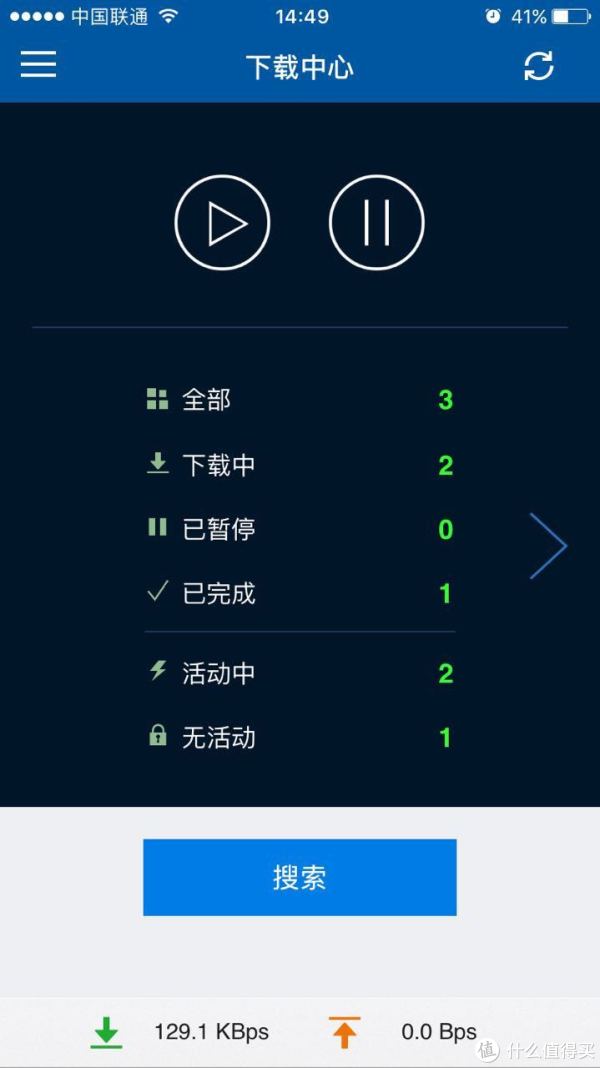The height and width of the screenshot is (1068, 600).
Task: Open the 已暂停 task list
Action: 298,529
